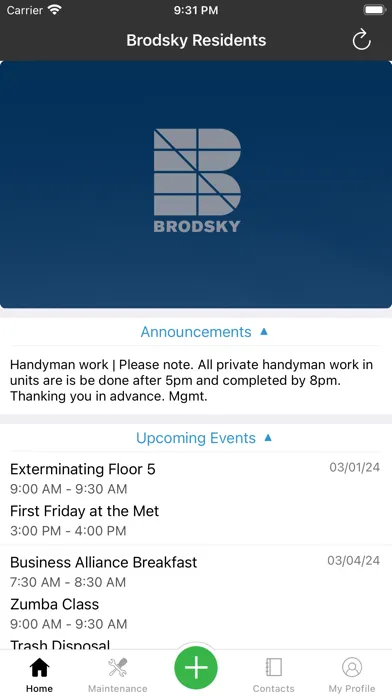Collapse the Upcoming Events section
The image size is (392, 696).
(x=204, y=438)
